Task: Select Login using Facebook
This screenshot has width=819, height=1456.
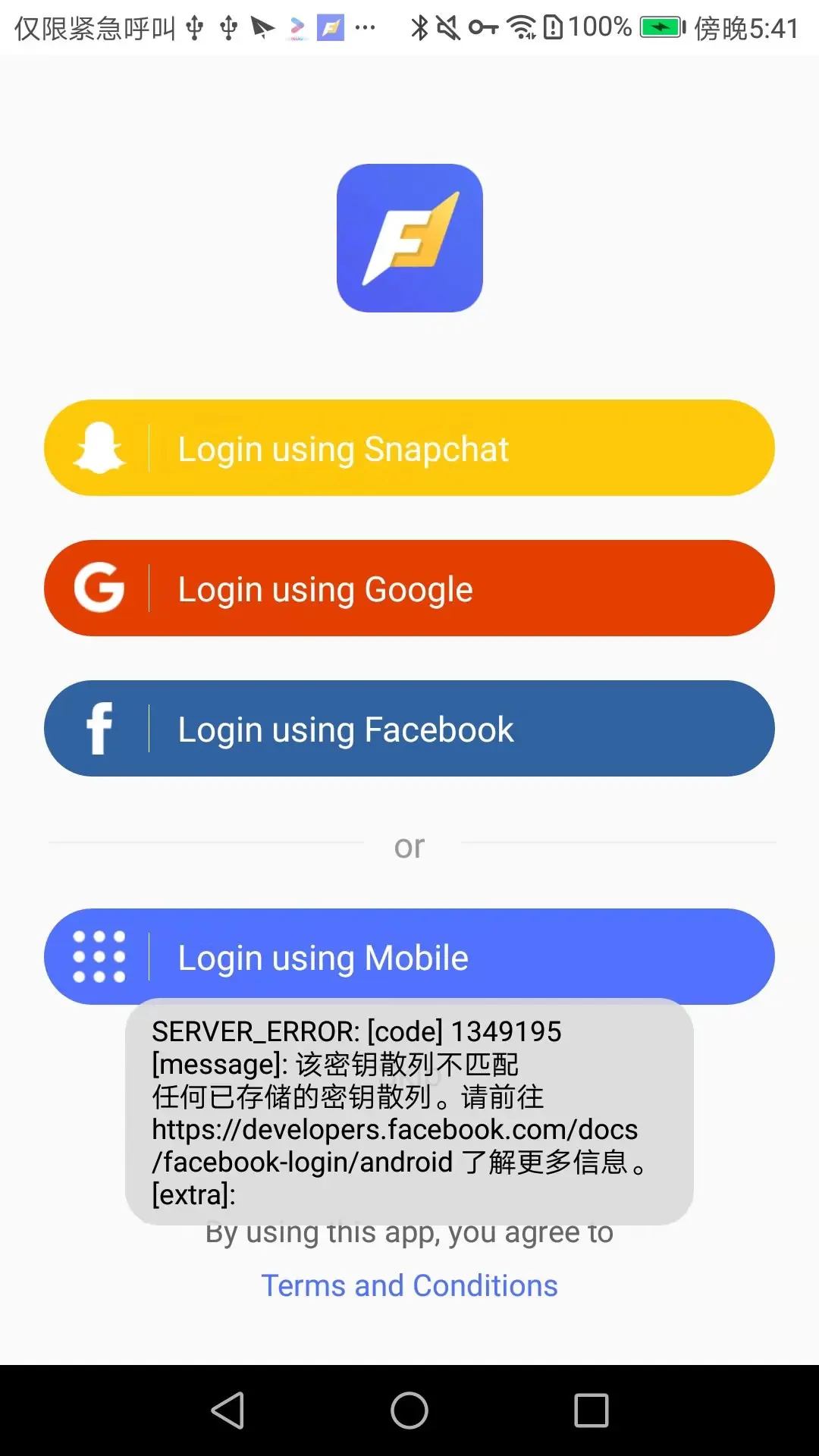Action: [x=409, y=729]
